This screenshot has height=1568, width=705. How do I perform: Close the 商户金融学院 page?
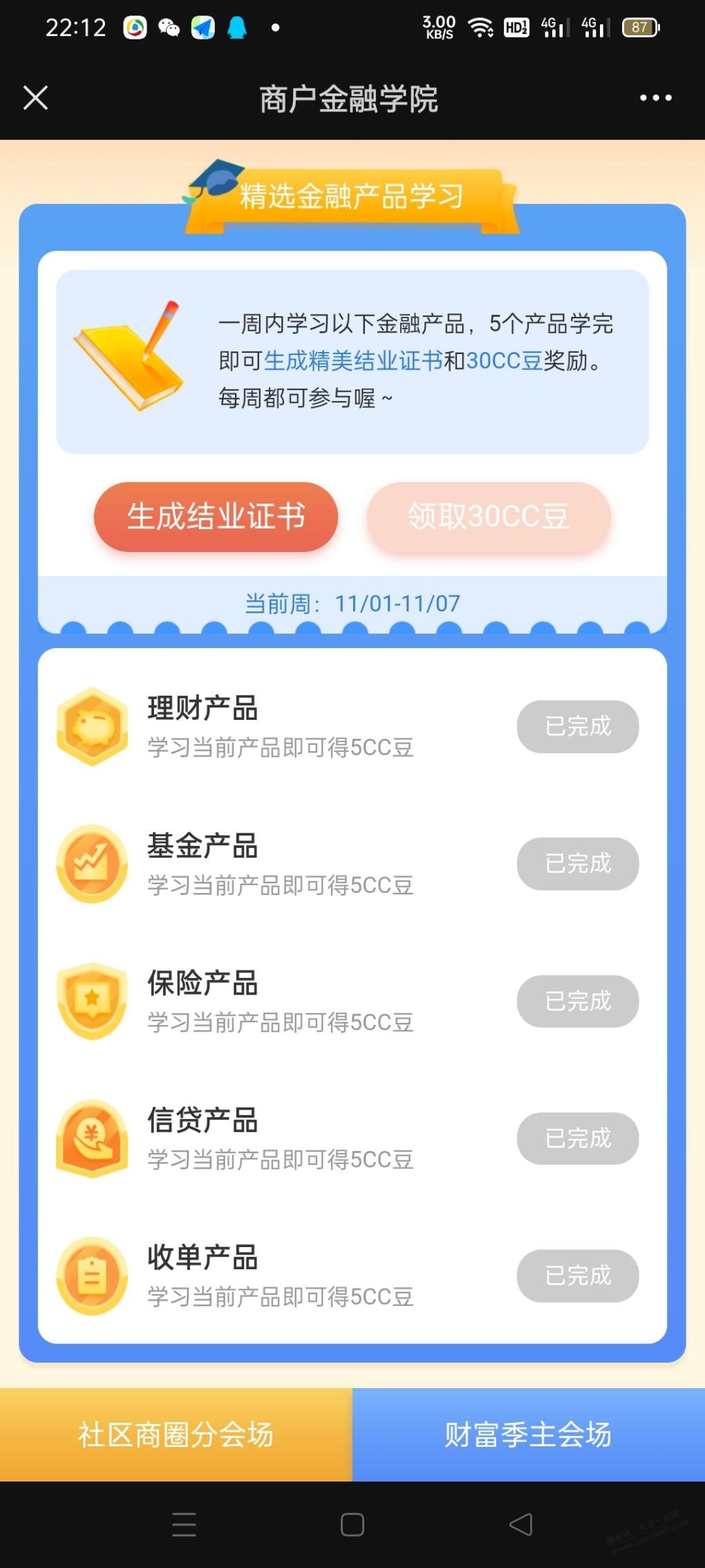(35, 98)
